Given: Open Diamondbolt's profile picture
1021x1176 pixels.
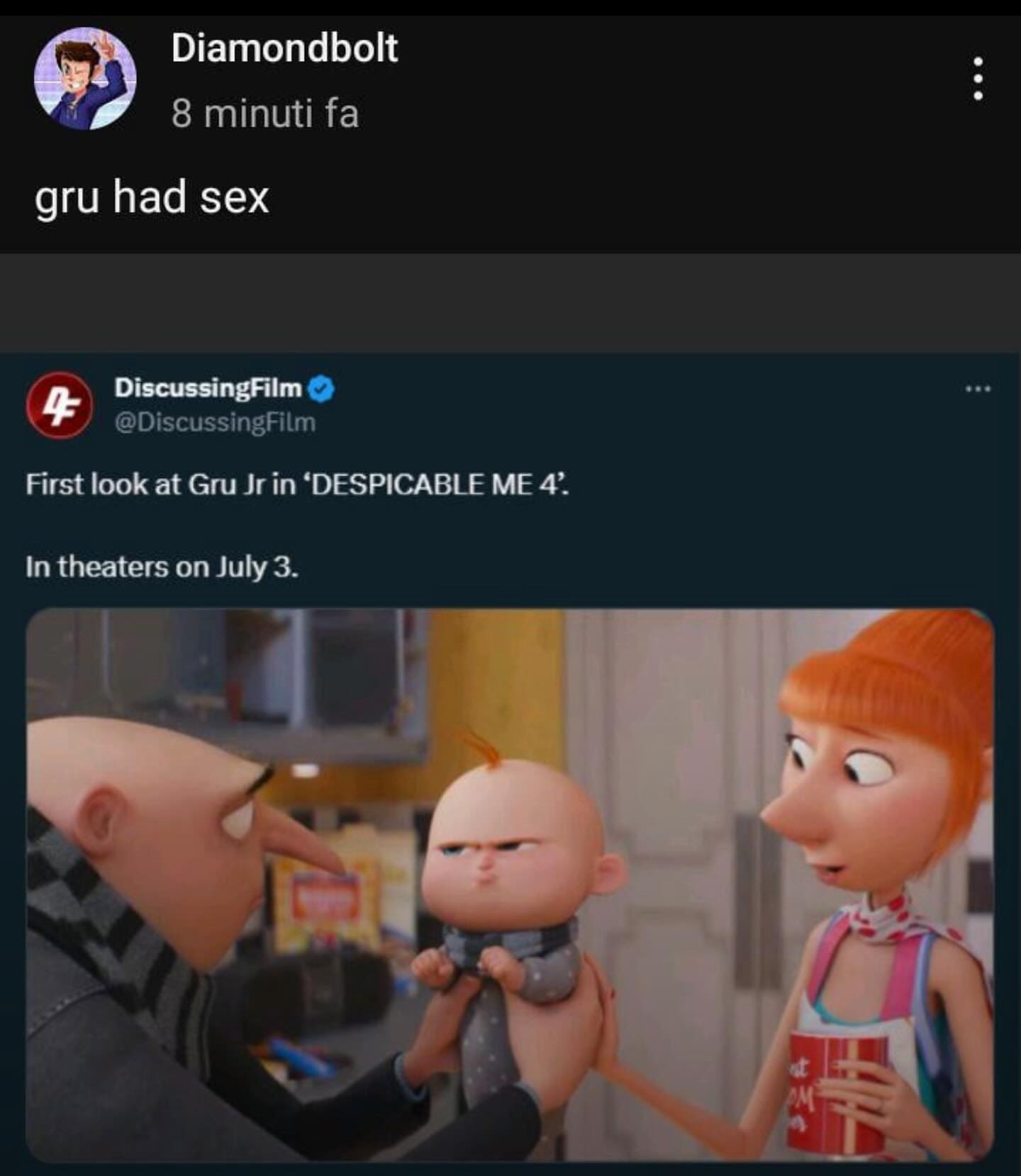Looking at the screenshot, I should pyautogui.click(x=85, y=79).
